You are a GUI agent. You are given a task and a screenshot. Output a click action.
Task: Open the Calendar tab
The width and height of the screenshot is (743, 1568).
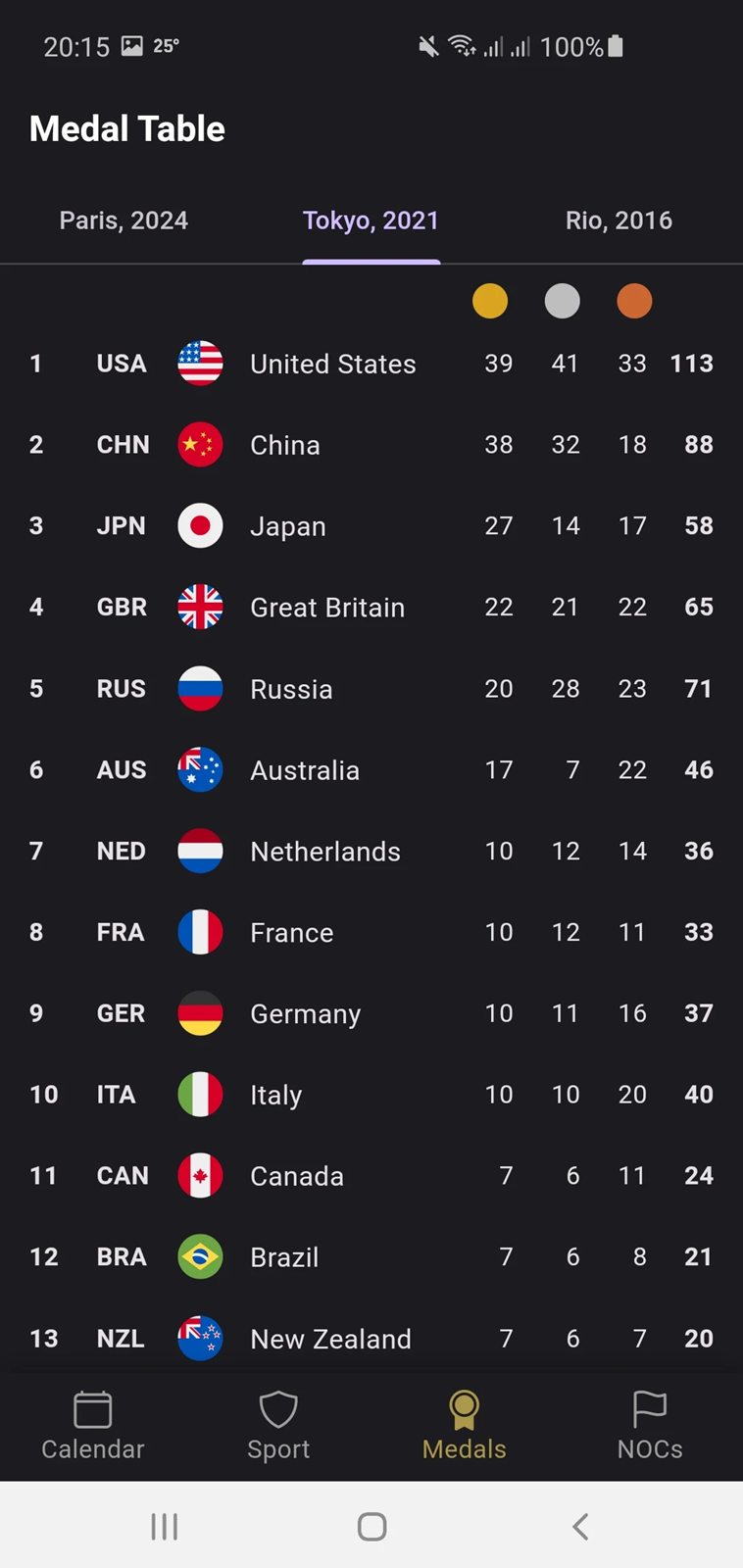point(93,1426)
